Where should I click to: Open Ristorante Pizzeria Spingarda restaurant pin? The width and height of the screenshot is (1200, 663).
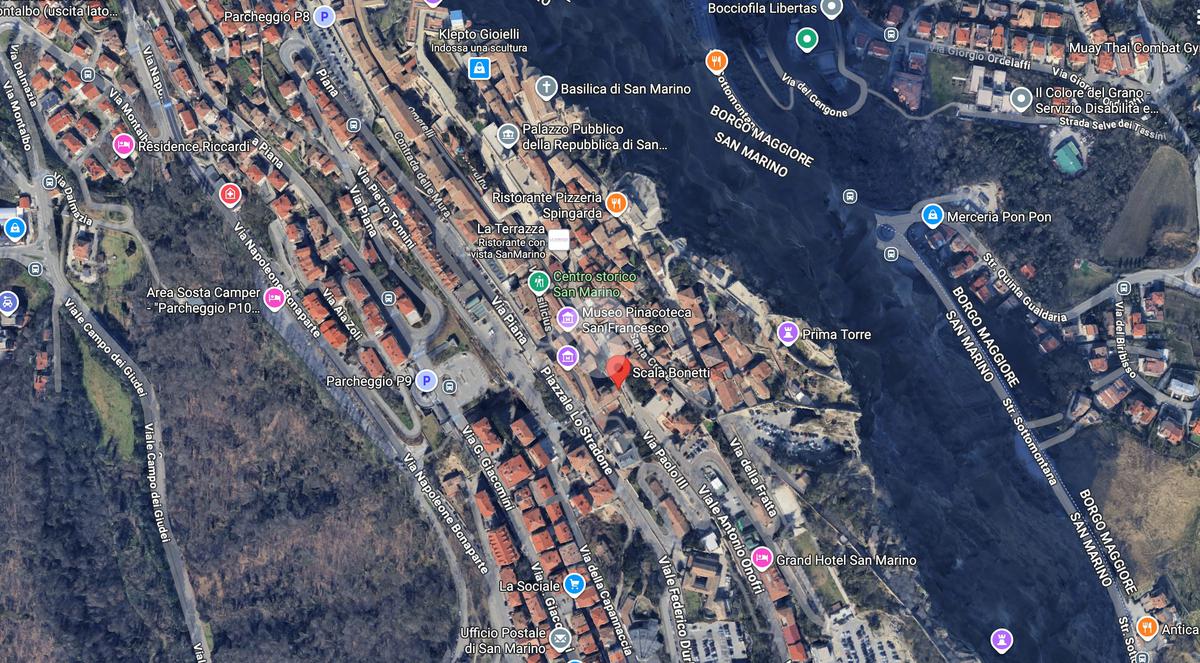(617, 204)
